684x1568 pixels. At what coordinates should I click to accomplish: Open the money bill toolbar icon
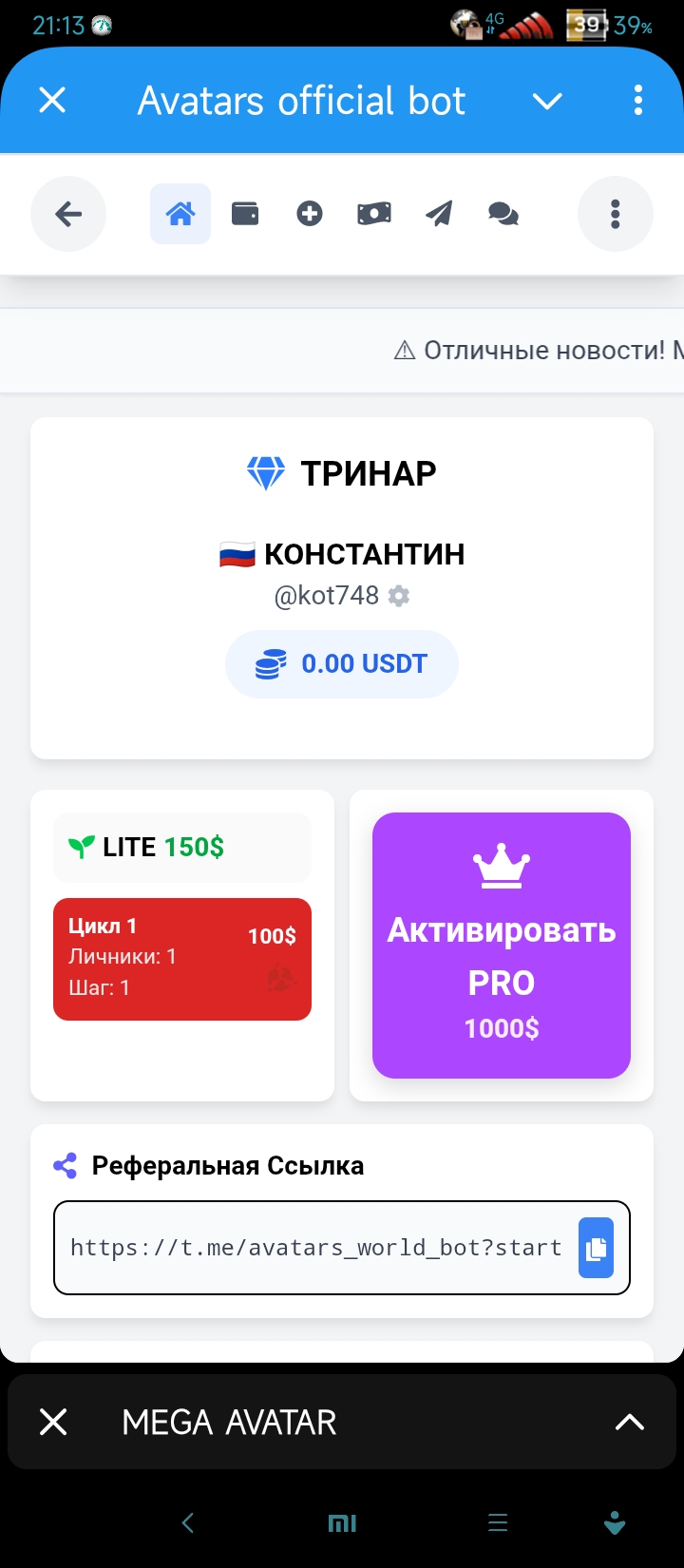click(x=374, y=214)
